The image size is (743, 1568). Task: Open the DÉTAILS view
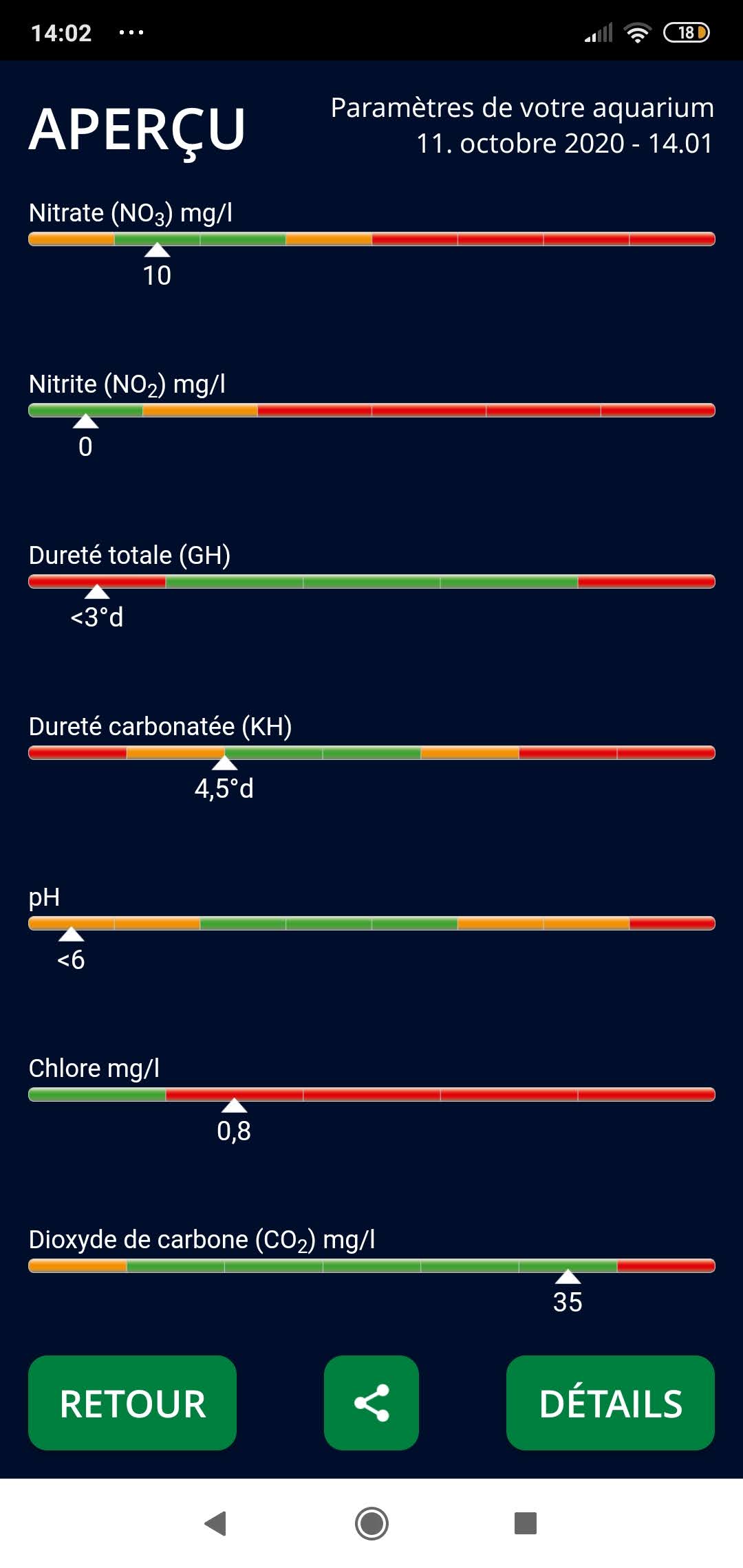[x=610, y=1403]
